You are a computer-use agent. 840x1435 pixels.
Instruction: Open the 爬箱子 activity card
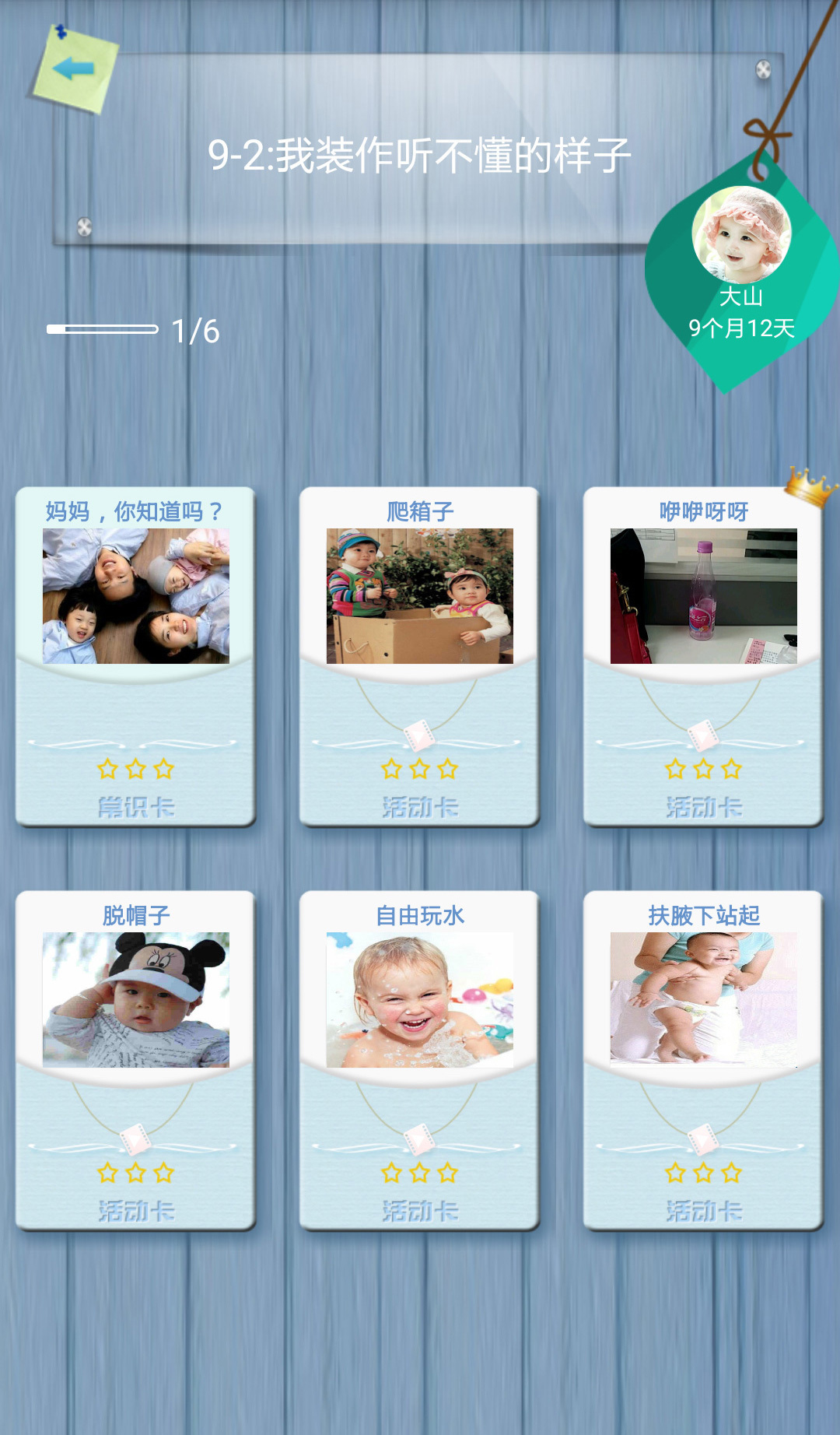click(x=419, y=656)
